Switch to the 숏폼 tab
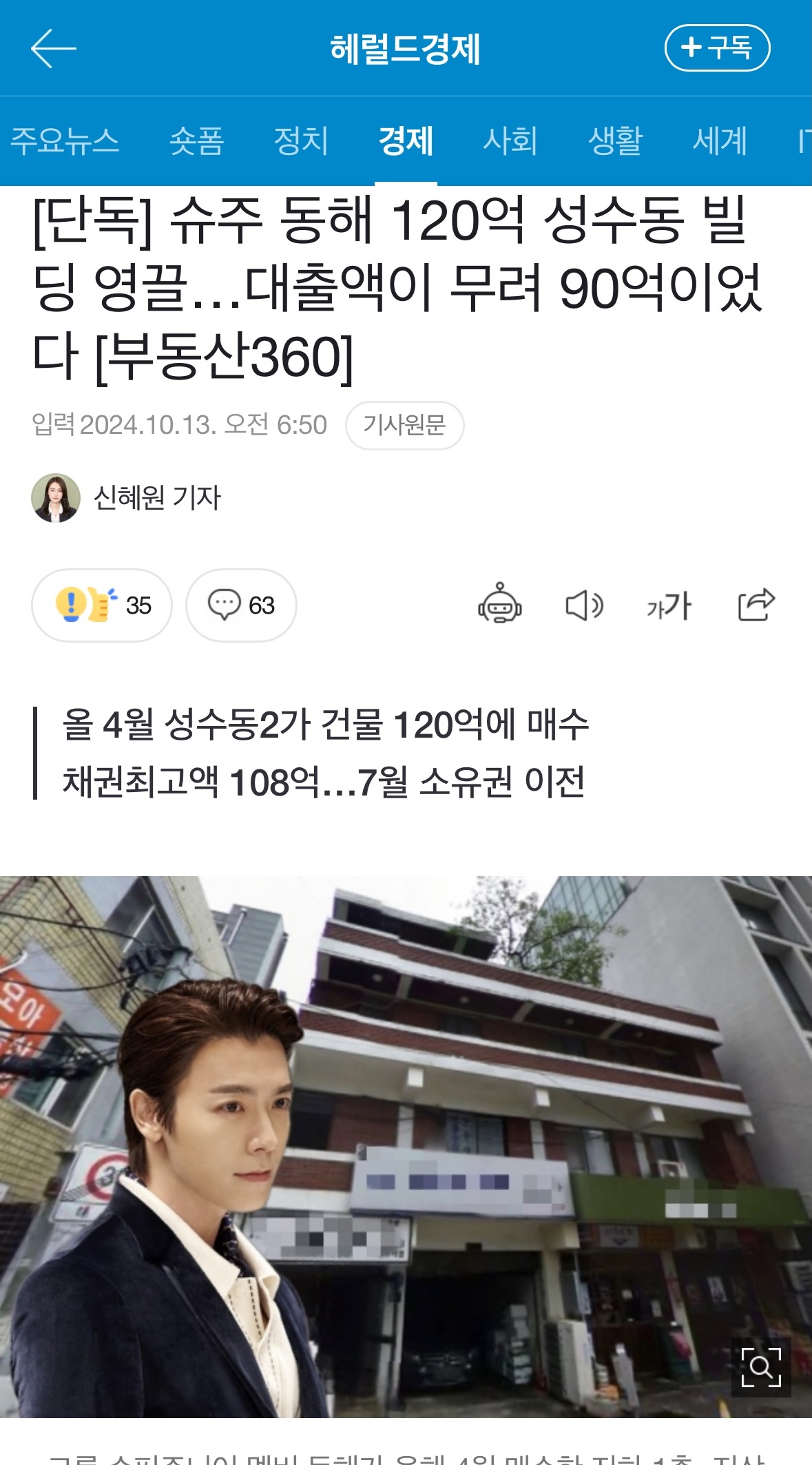Viewport: 812px width, 1465px height. (197, 141)
